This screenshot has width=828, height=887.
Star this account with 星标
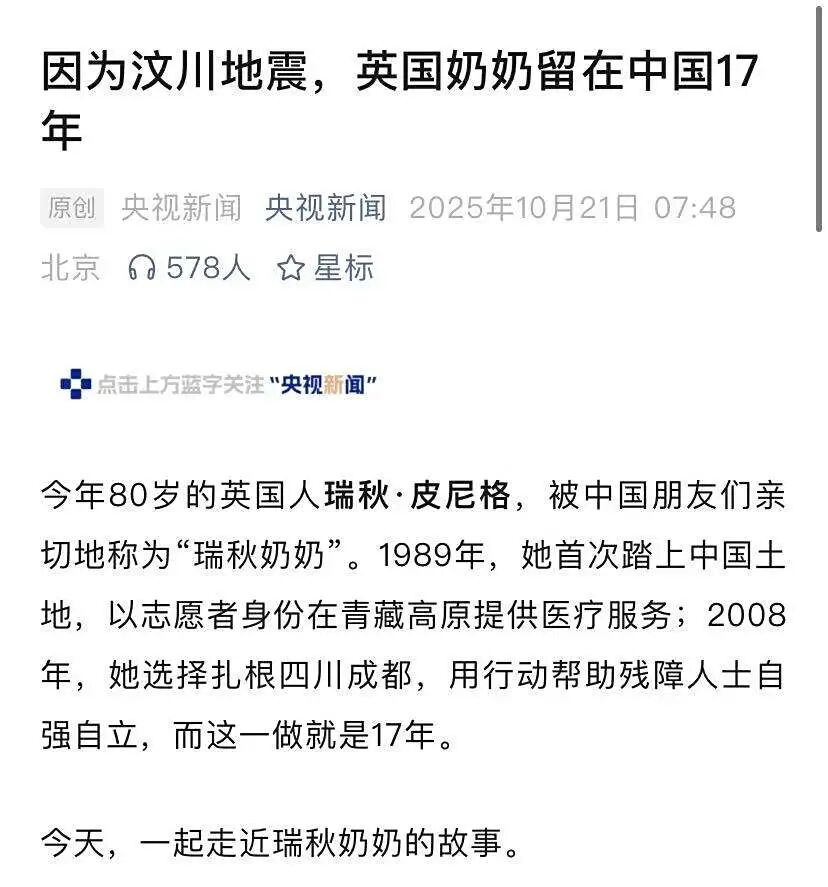click(x=325, y=267)
